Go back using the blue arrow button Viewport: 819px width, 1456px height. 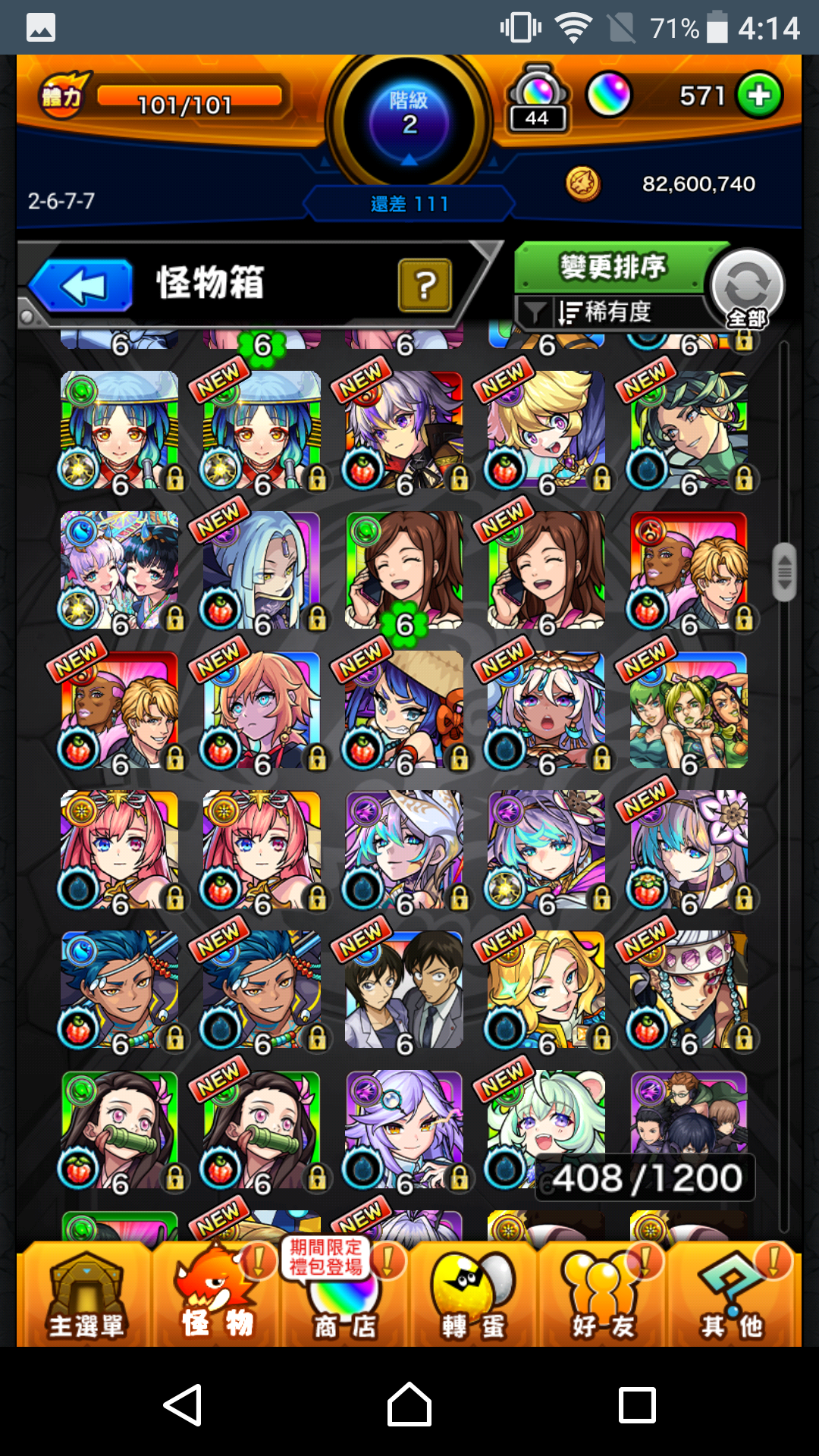[x=82, y=286]
